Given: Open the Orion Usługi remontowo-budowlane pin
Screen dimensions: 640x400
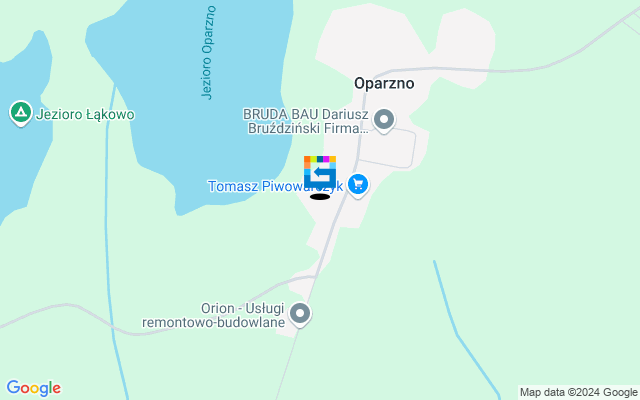Looking at the screenshot, I should click(300, 316).
